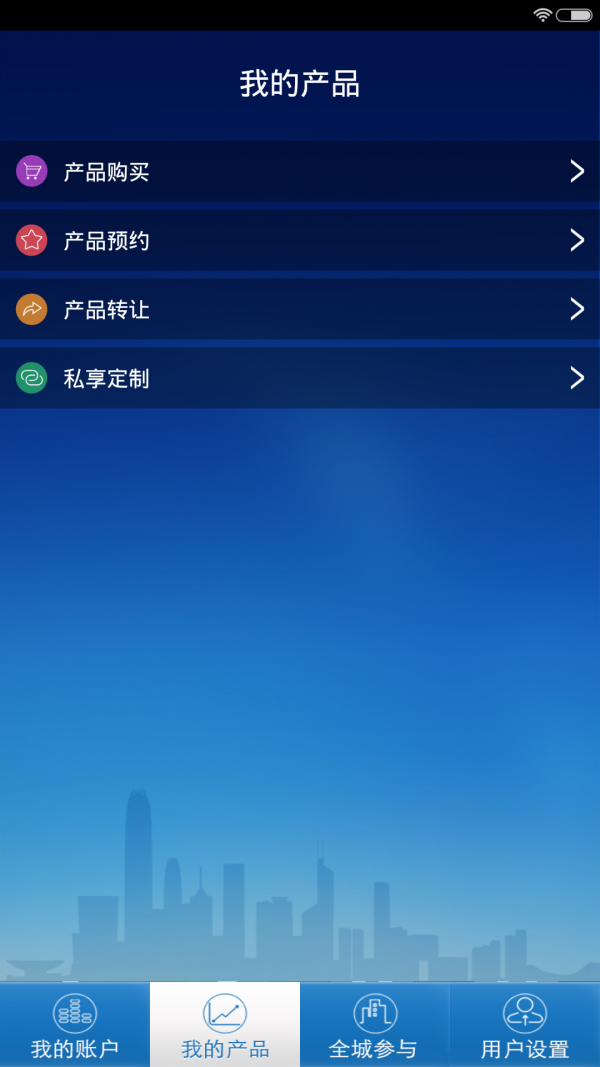Switch to the 用户设置 tab

525,1024
